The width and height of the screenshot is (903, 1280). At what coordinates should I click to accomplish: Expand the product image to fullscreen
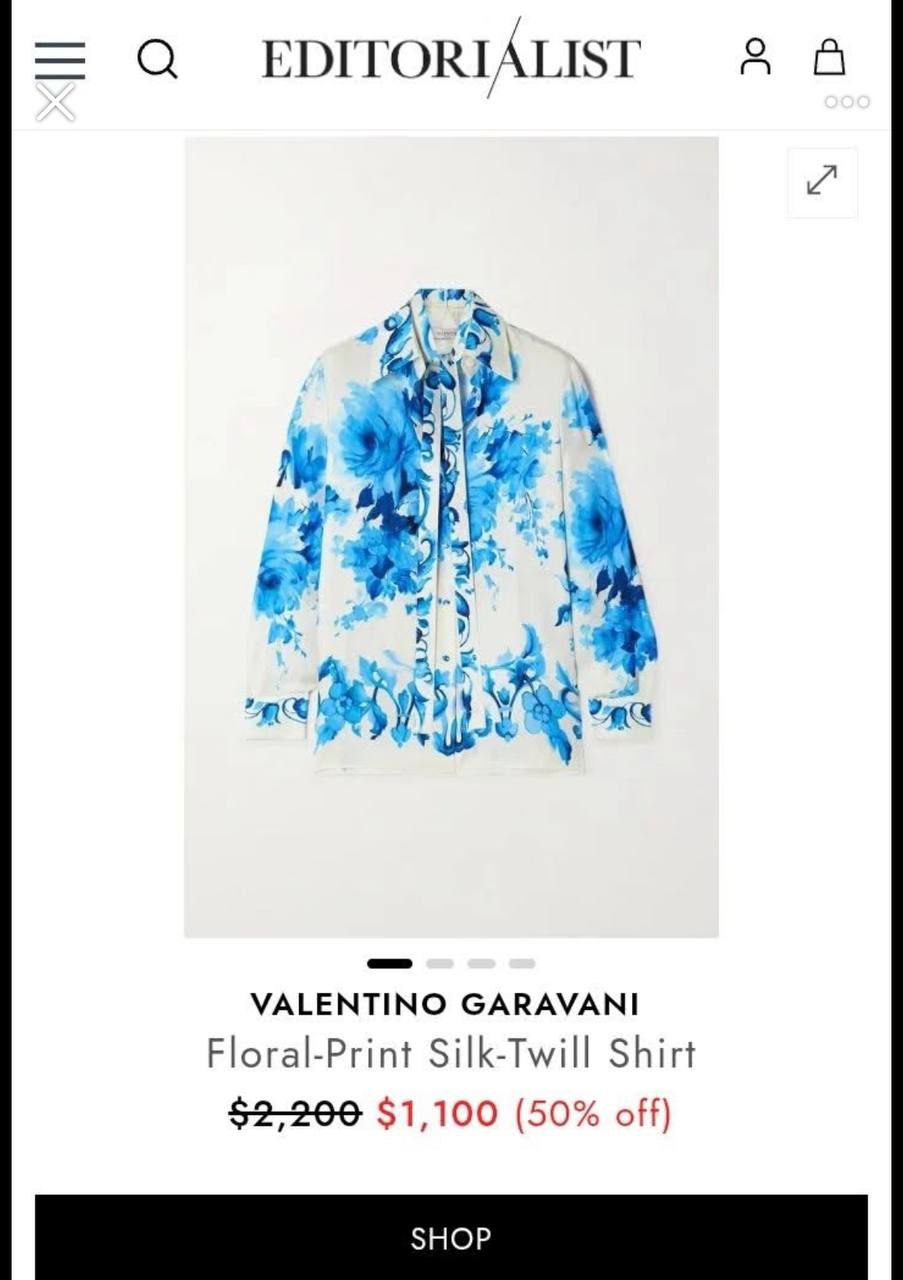(x=822, y=181)
